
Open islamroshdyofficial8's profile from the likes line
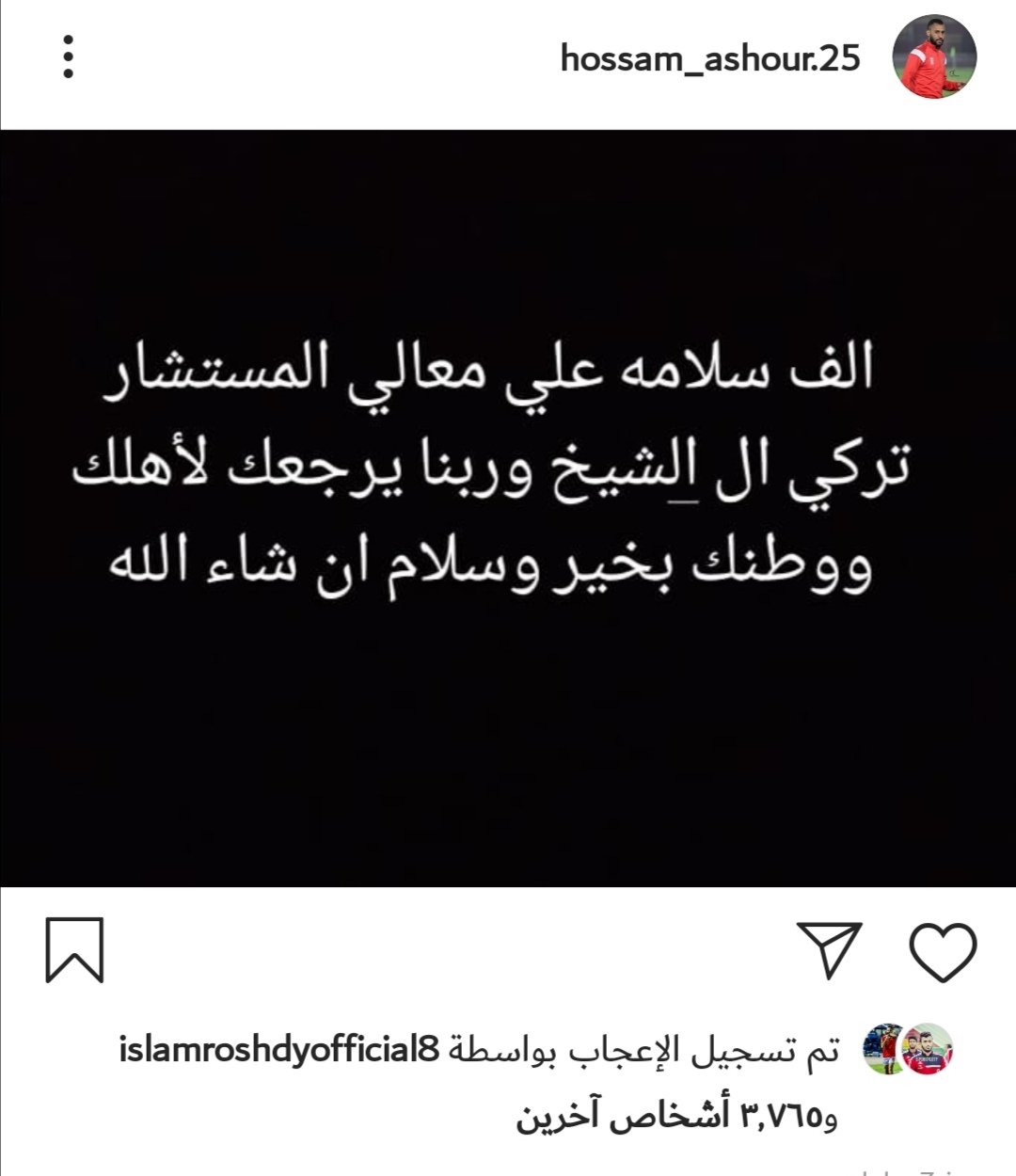(x=279, y=1050)
